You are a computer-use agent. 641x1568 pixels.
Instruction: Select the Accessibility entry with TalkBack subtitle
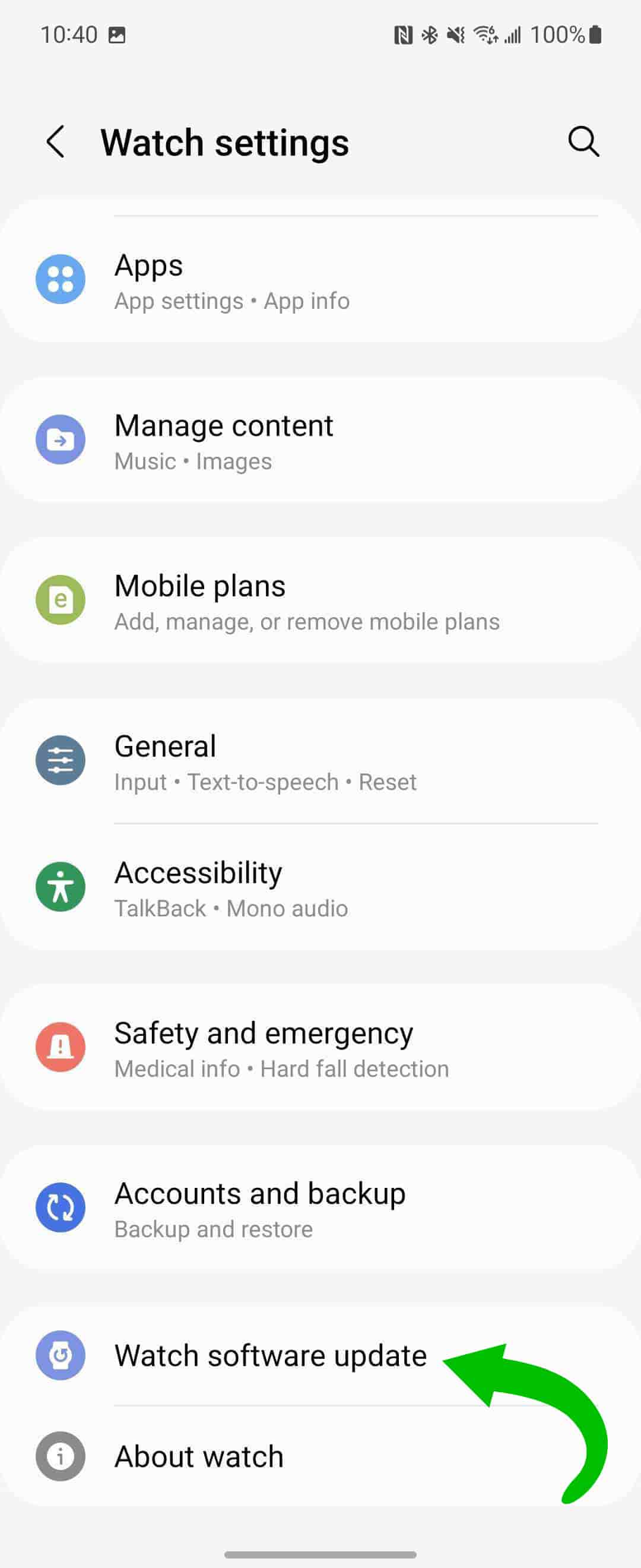point(231,887)
